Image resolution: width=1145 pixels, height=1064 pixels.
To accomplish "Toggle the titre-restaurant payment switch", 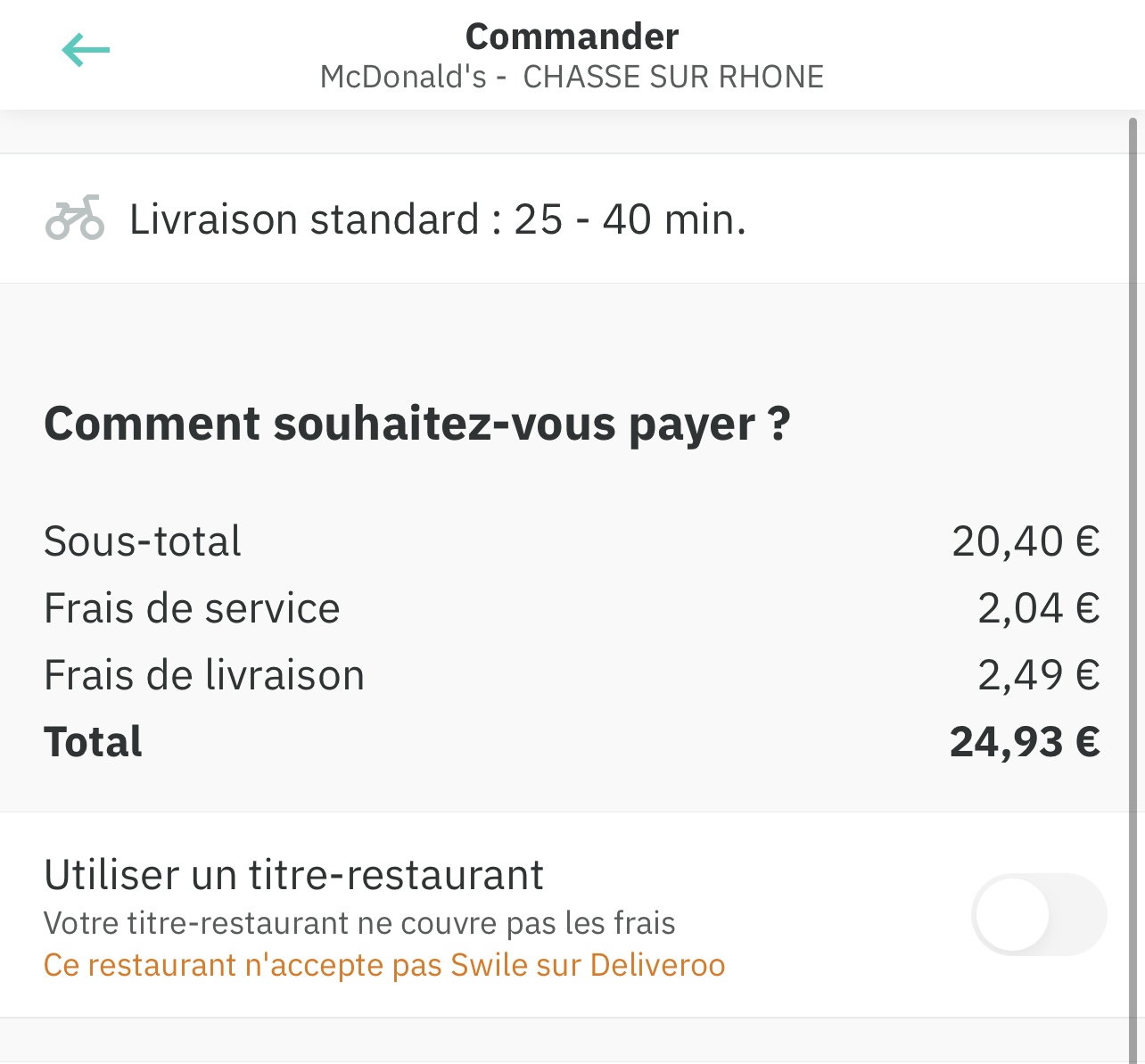I will [x=1038, y=915].
